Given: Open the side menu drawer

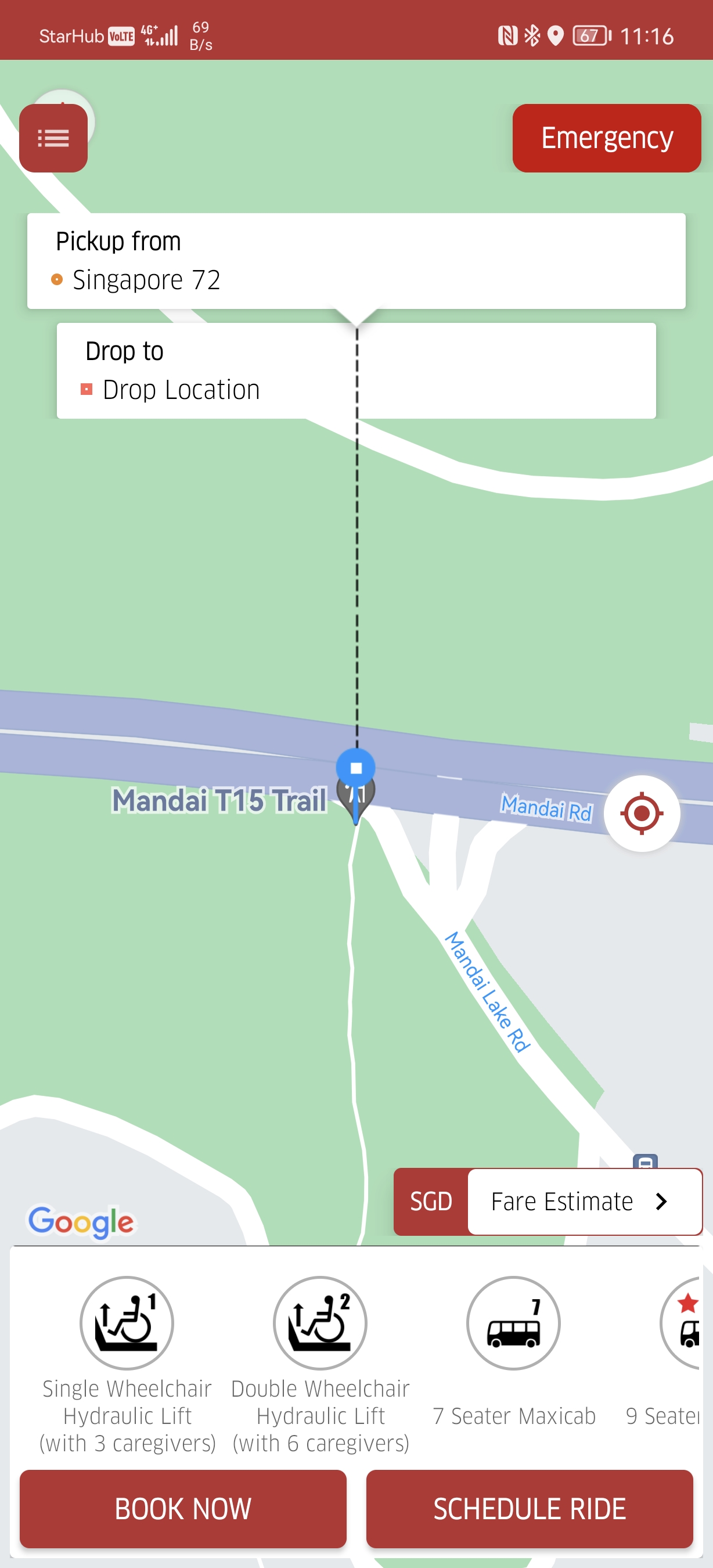Looking at the screenshot, I should pyautogui.click(x=53, y=138).
